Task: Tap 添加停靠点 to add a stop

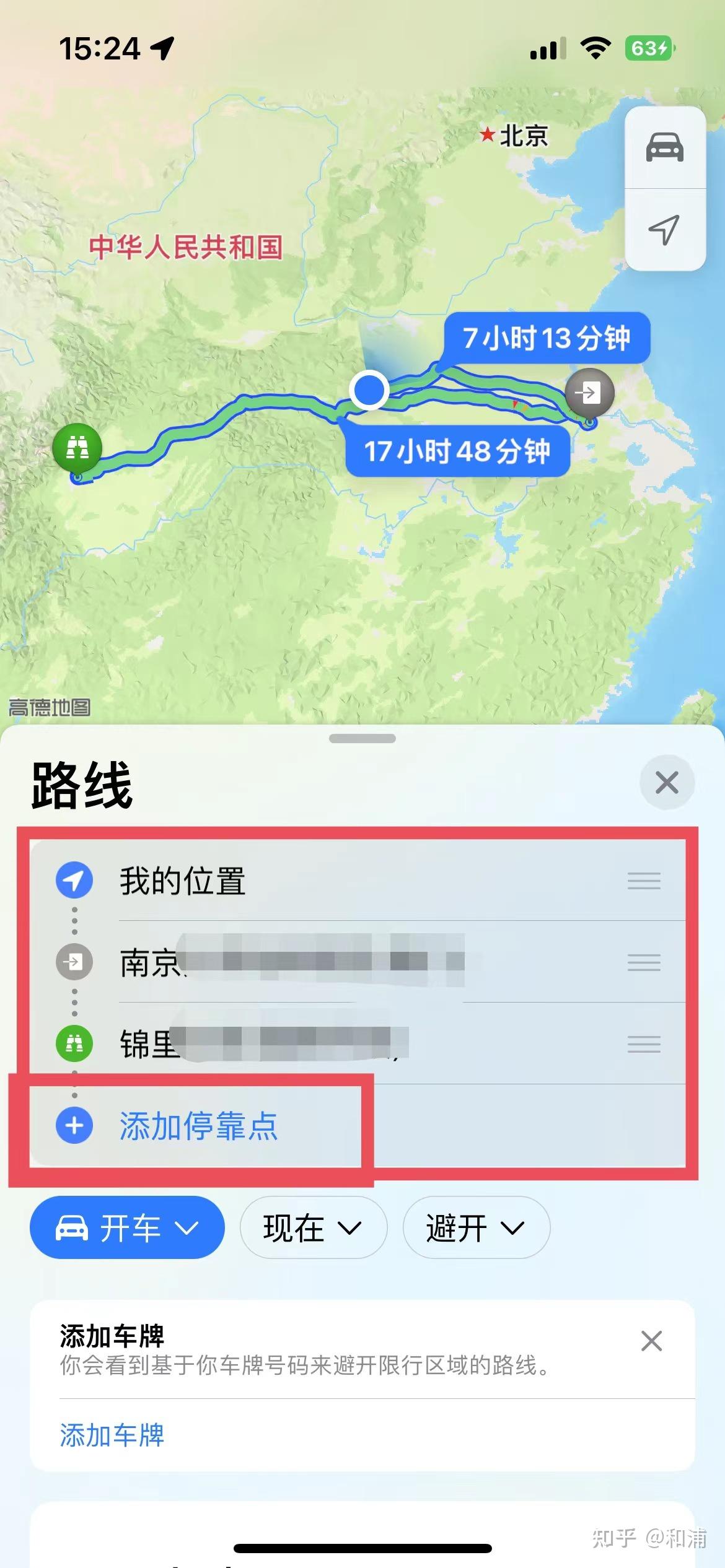Action: [197, 1126]
